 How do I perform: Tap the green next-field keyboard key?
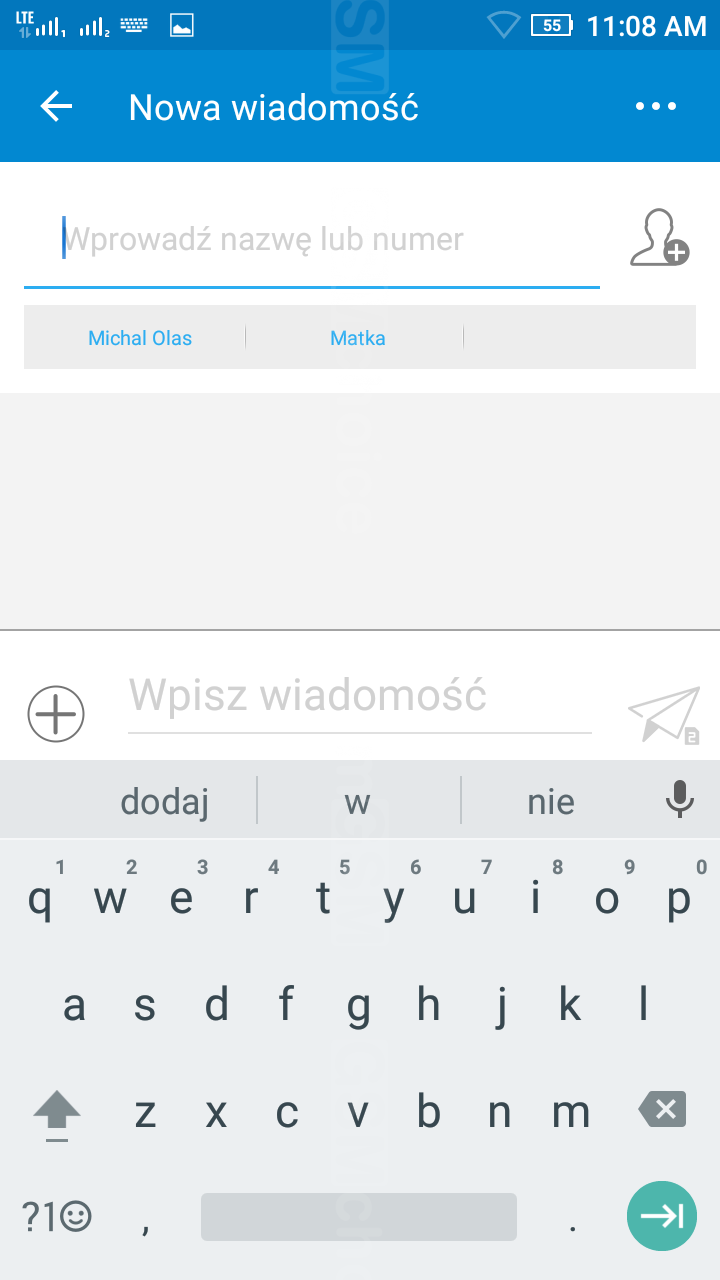(662, 1216)
